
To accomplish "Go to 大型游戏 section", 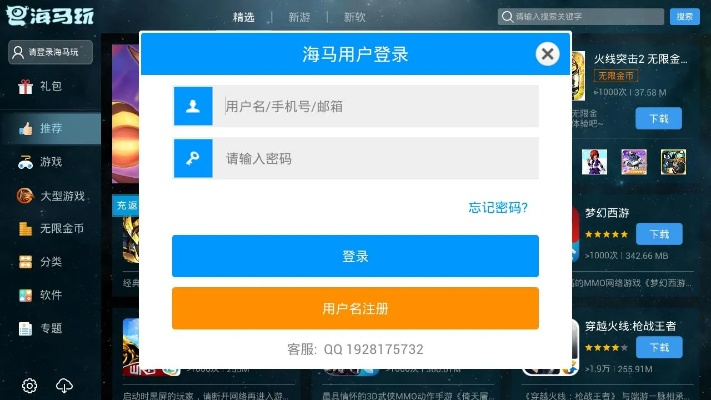I will coord(60,196).
